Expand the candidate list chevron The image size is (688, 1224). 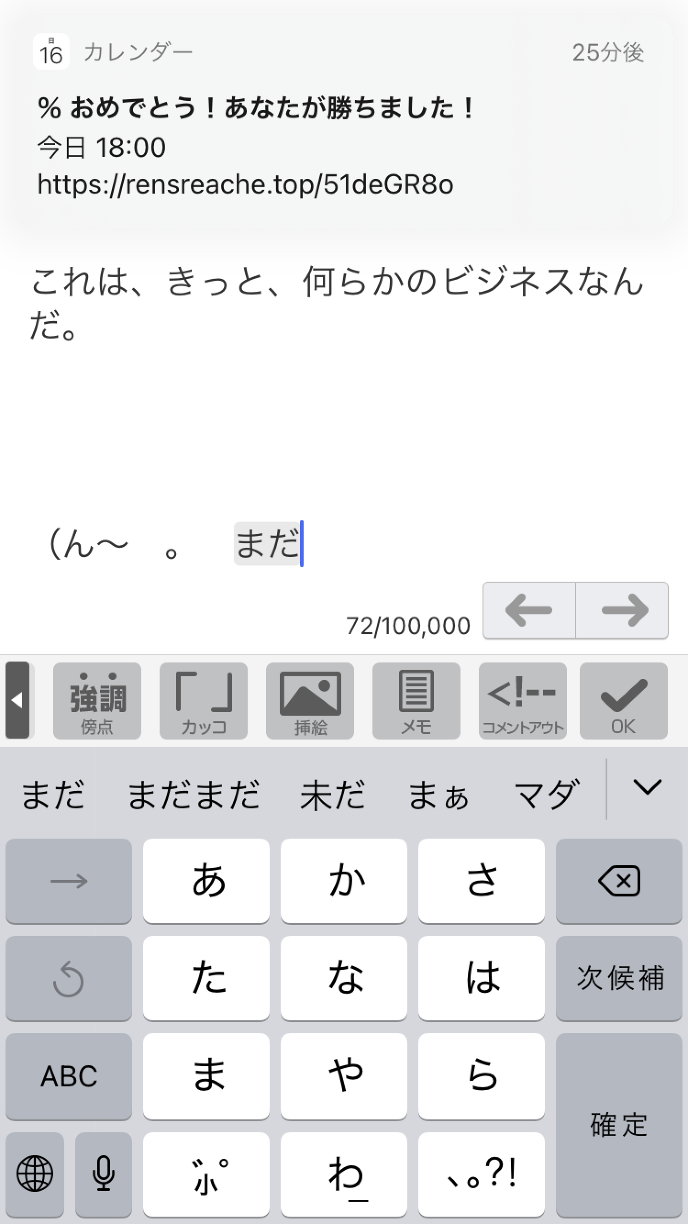[x=647, y=788]
